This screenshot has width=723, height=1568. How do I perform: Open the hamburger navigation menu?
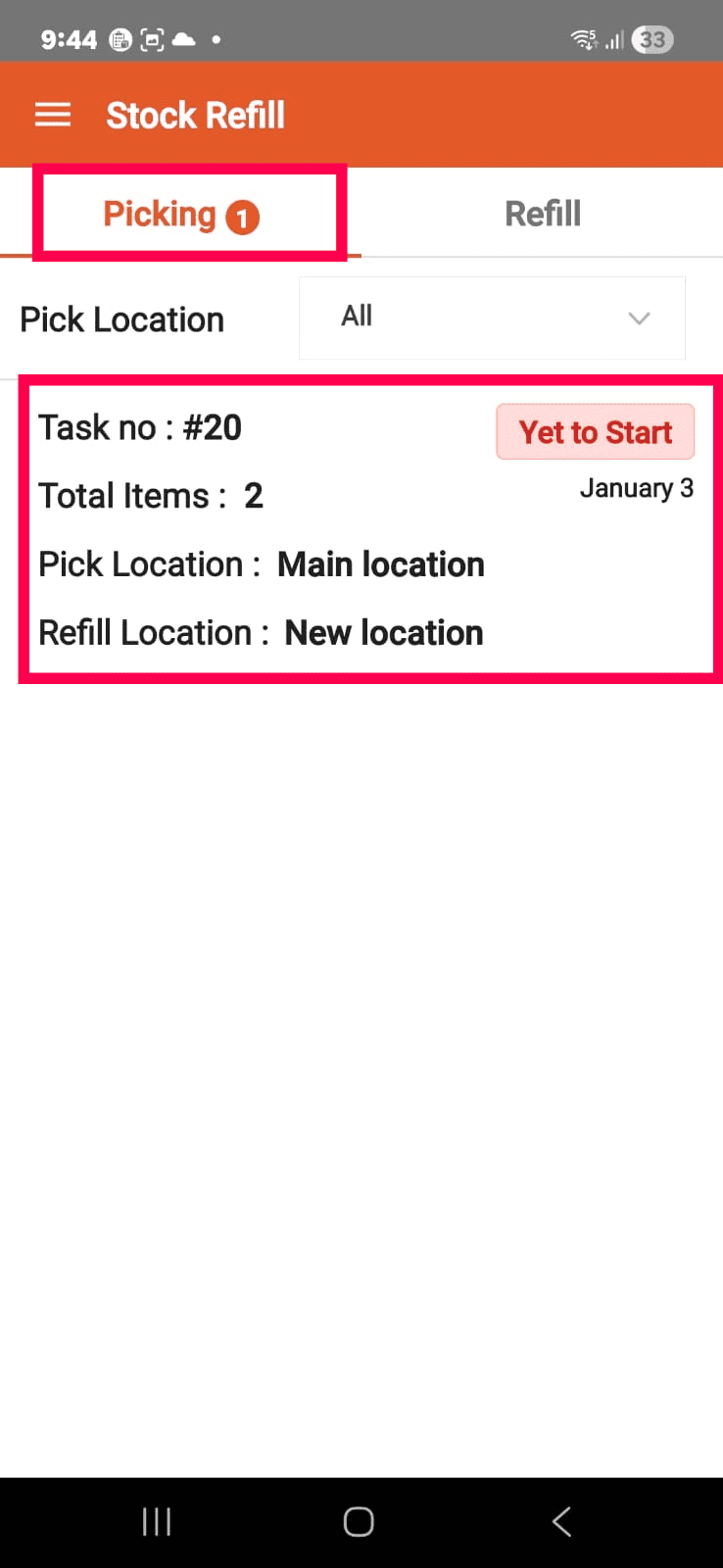53,116
